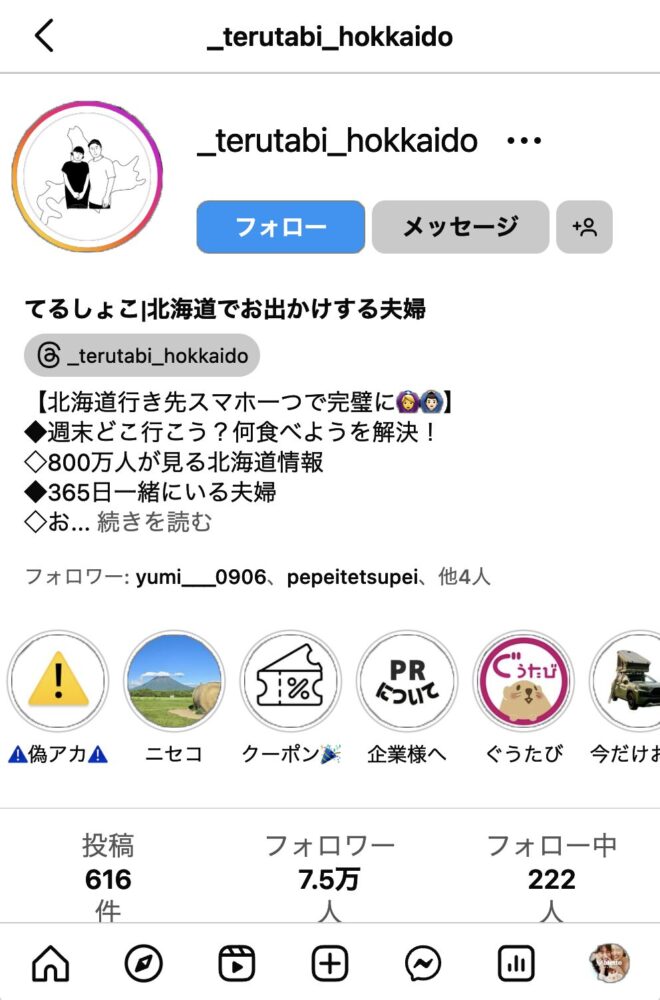
Task: Tap the suggested accounts person-plus button
Action: pyautogui.click(x=585, y=227)
